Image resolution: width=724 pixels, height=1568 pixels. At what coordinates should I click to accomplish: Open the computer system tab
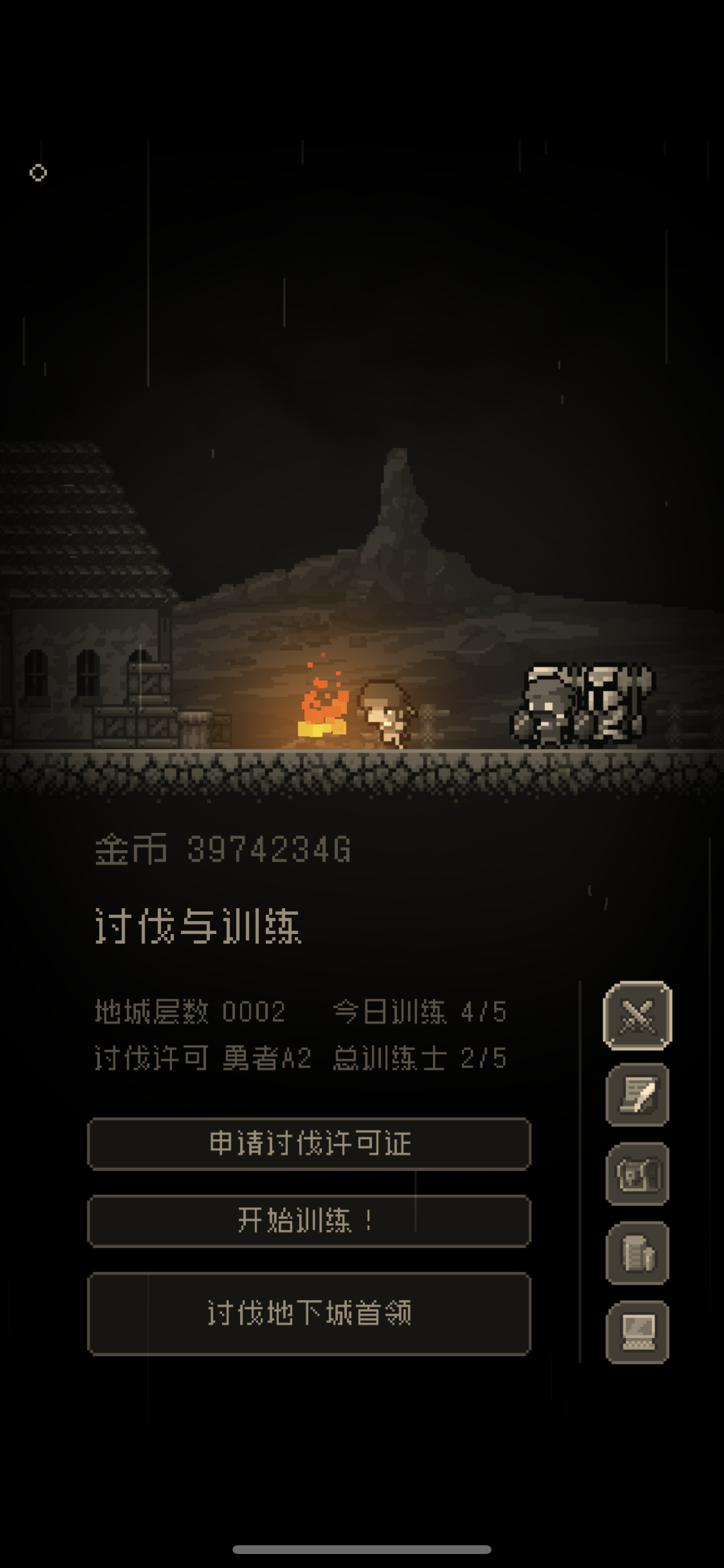pos(637,1332)
